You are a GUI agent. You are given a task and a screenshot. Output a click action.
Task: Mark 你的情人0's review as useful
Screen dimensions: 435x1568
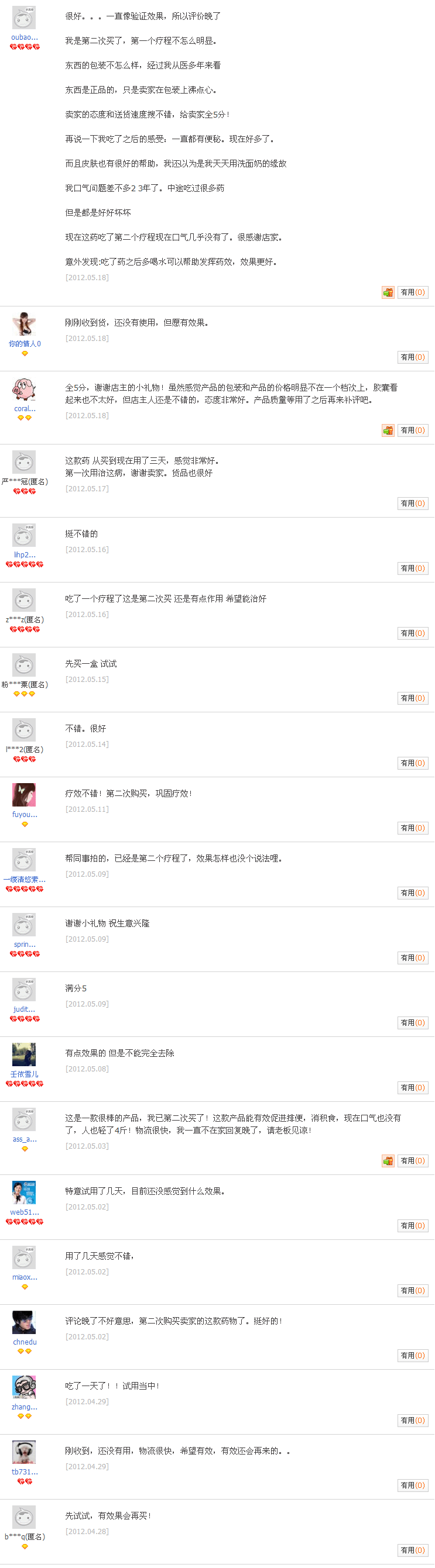click(x=412, y=357)
